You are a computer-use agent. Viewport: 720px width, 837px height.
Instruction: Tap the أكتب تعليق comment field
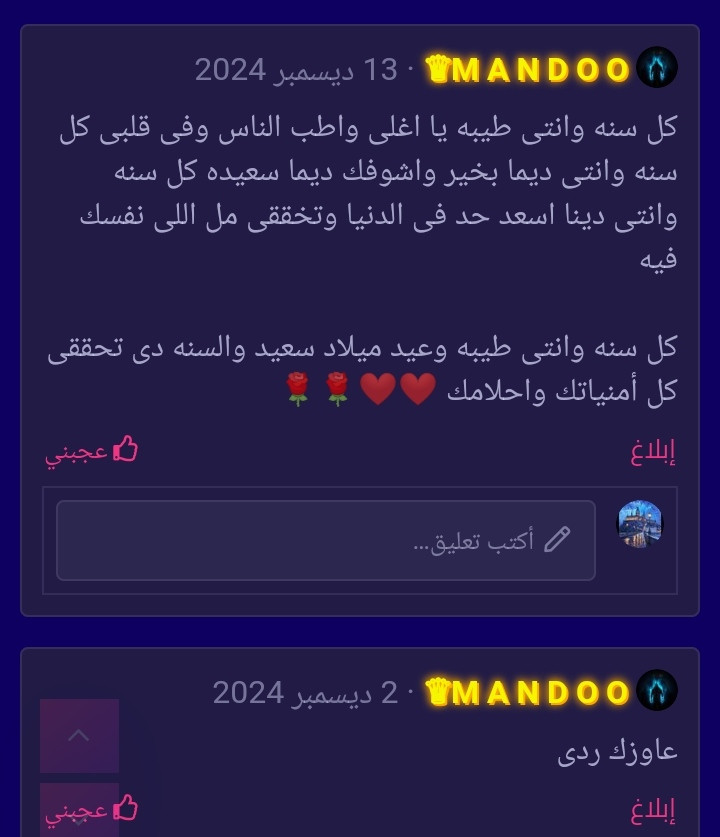(326, 541)
